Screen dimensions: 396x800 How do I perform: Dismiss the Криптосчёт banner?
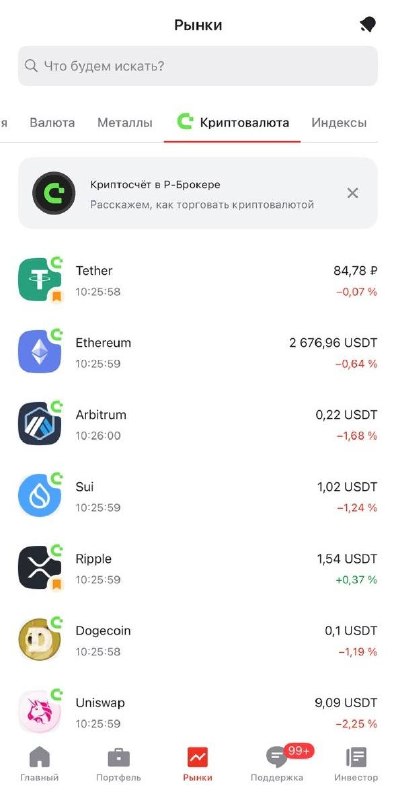[x=352, y=193]
